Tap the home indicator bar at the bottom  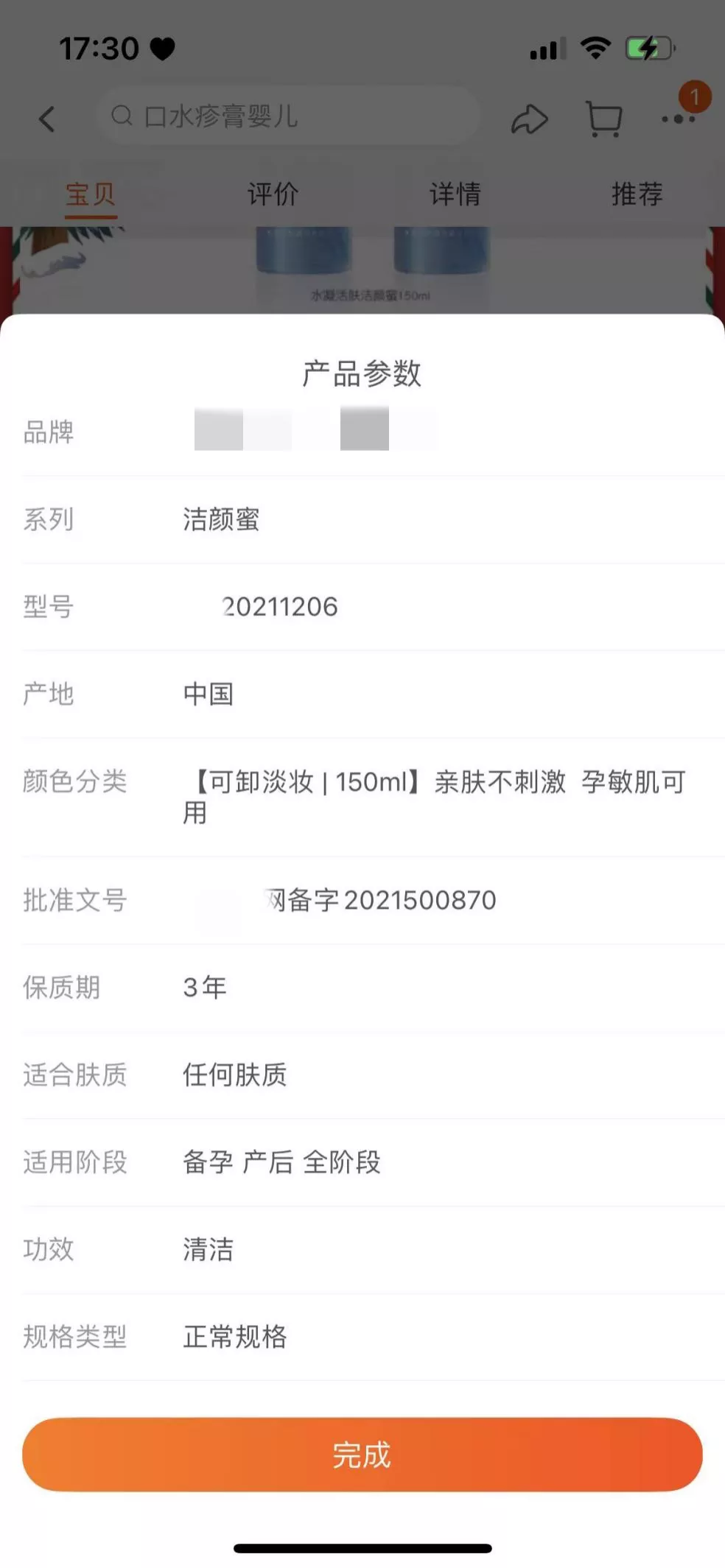tap(362, 1549)
